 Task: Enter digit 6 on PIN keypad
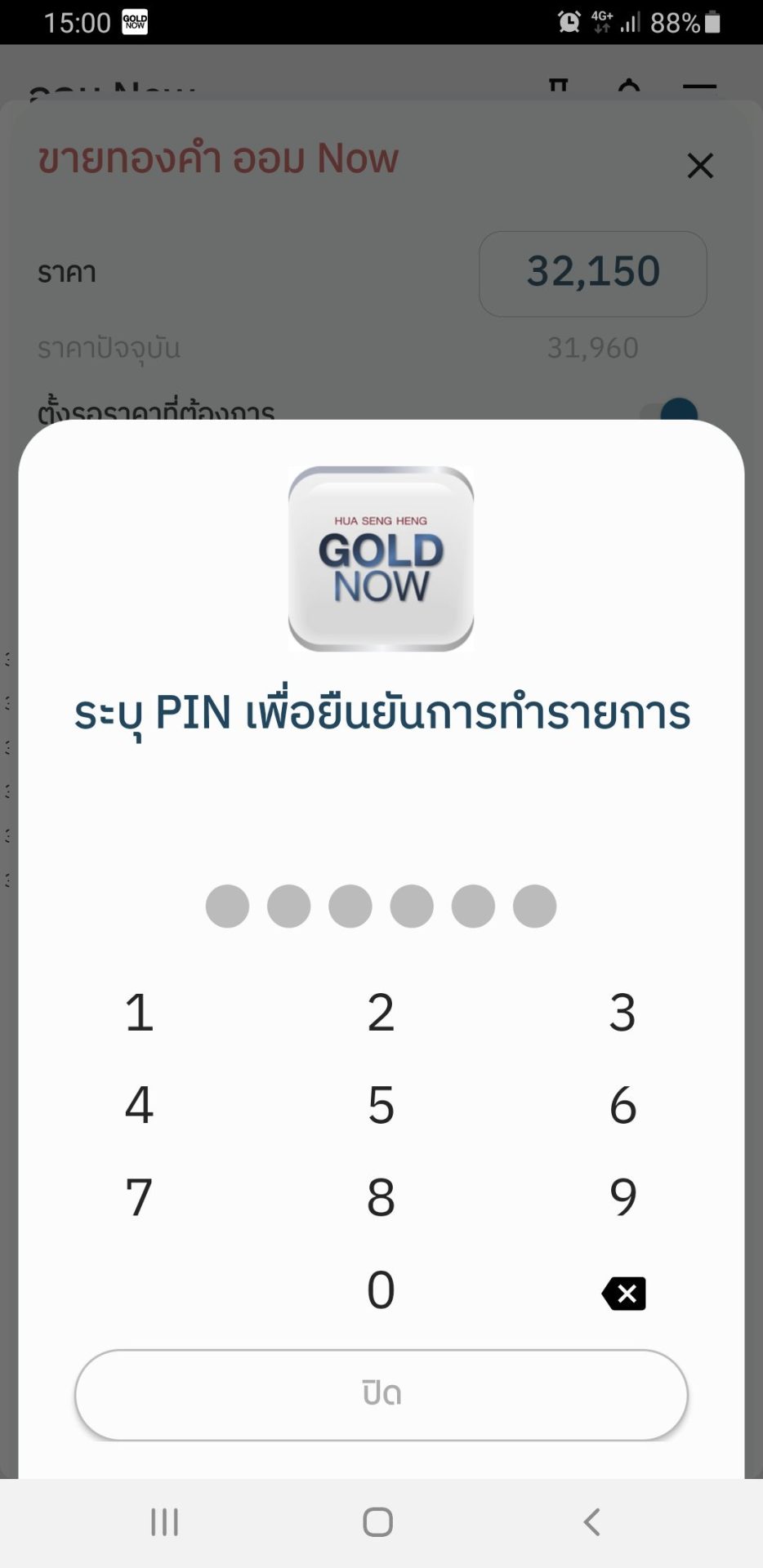pos(622,1105)
